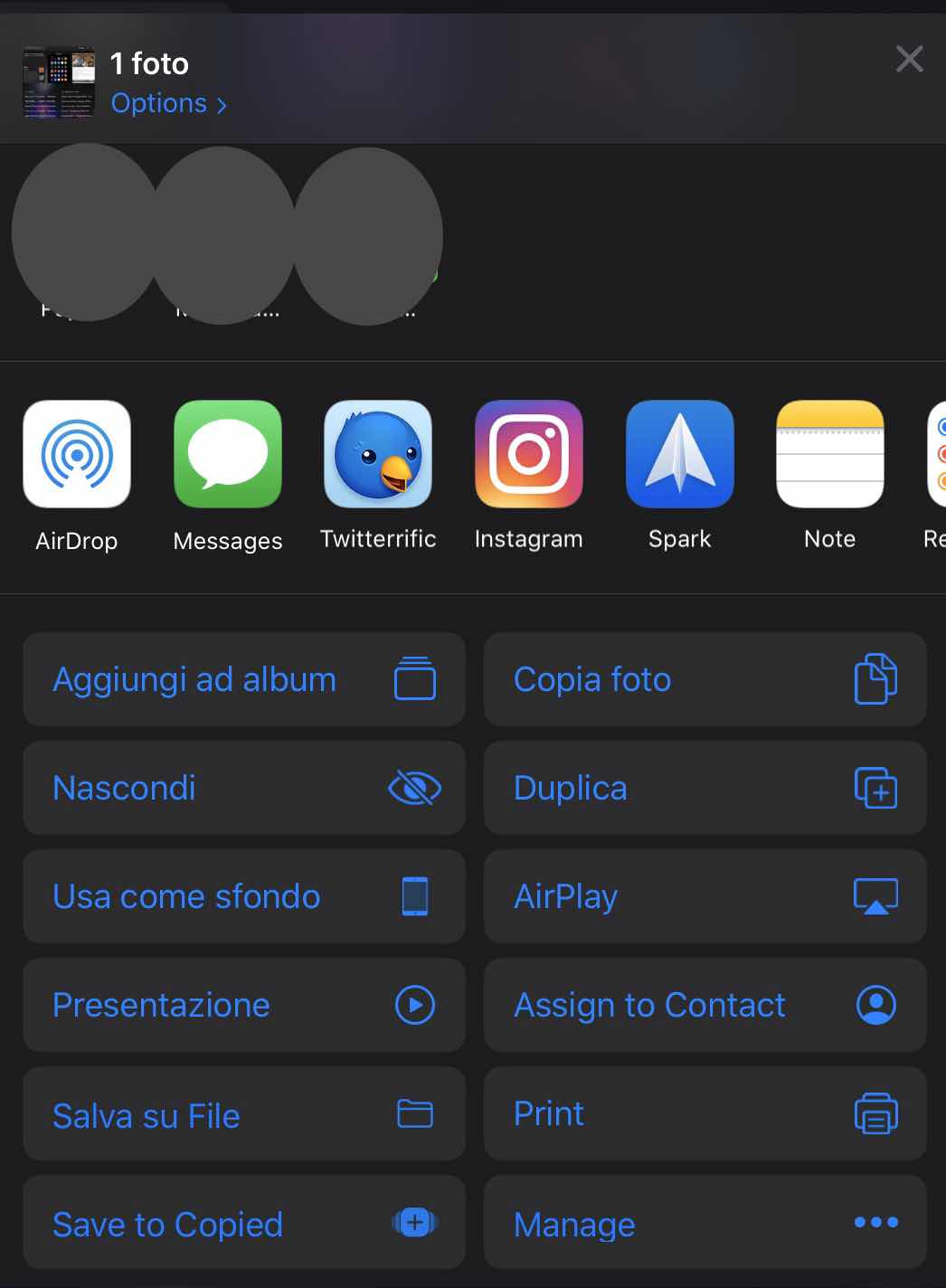The image size is (946, 1288).
Task: Add photo to Note app
Action: tap(829, 455)
